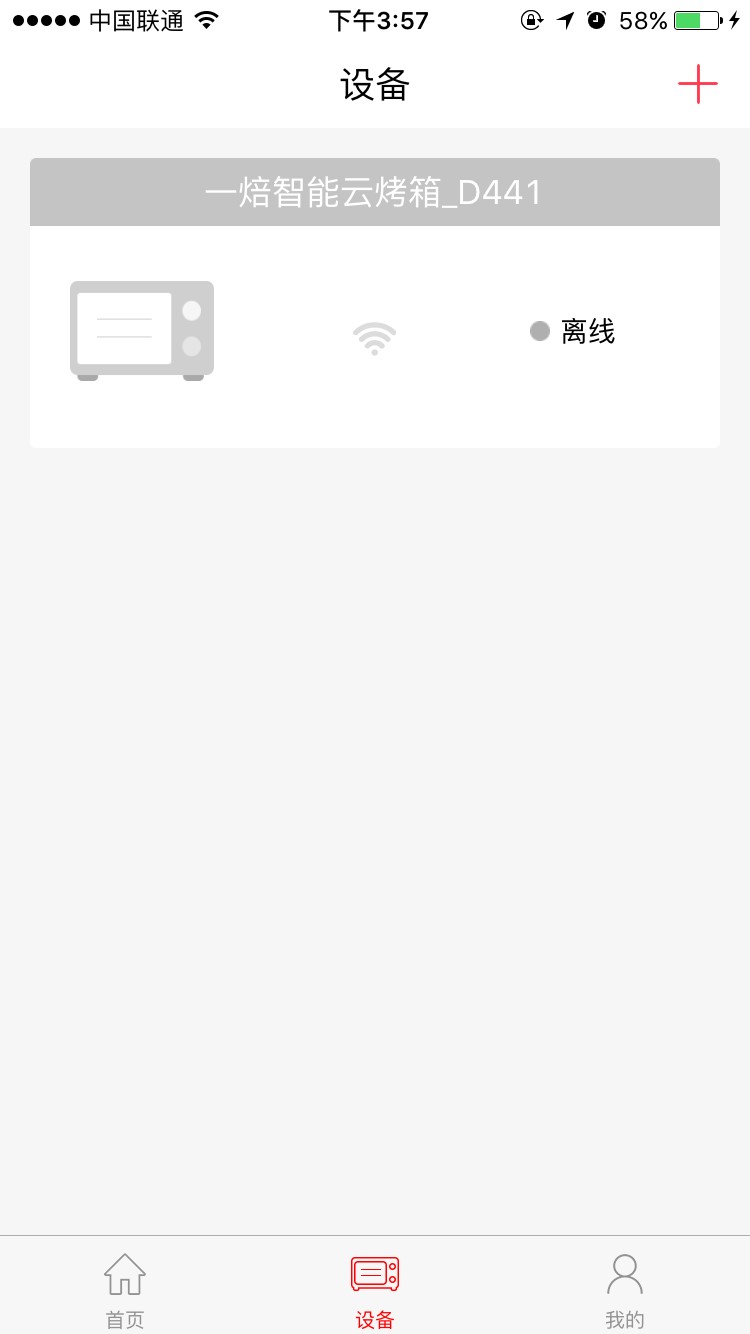This screenshot has width=750, height=1334.
Task: Go to the 我的 tab
Action: tap(624, 1290)
